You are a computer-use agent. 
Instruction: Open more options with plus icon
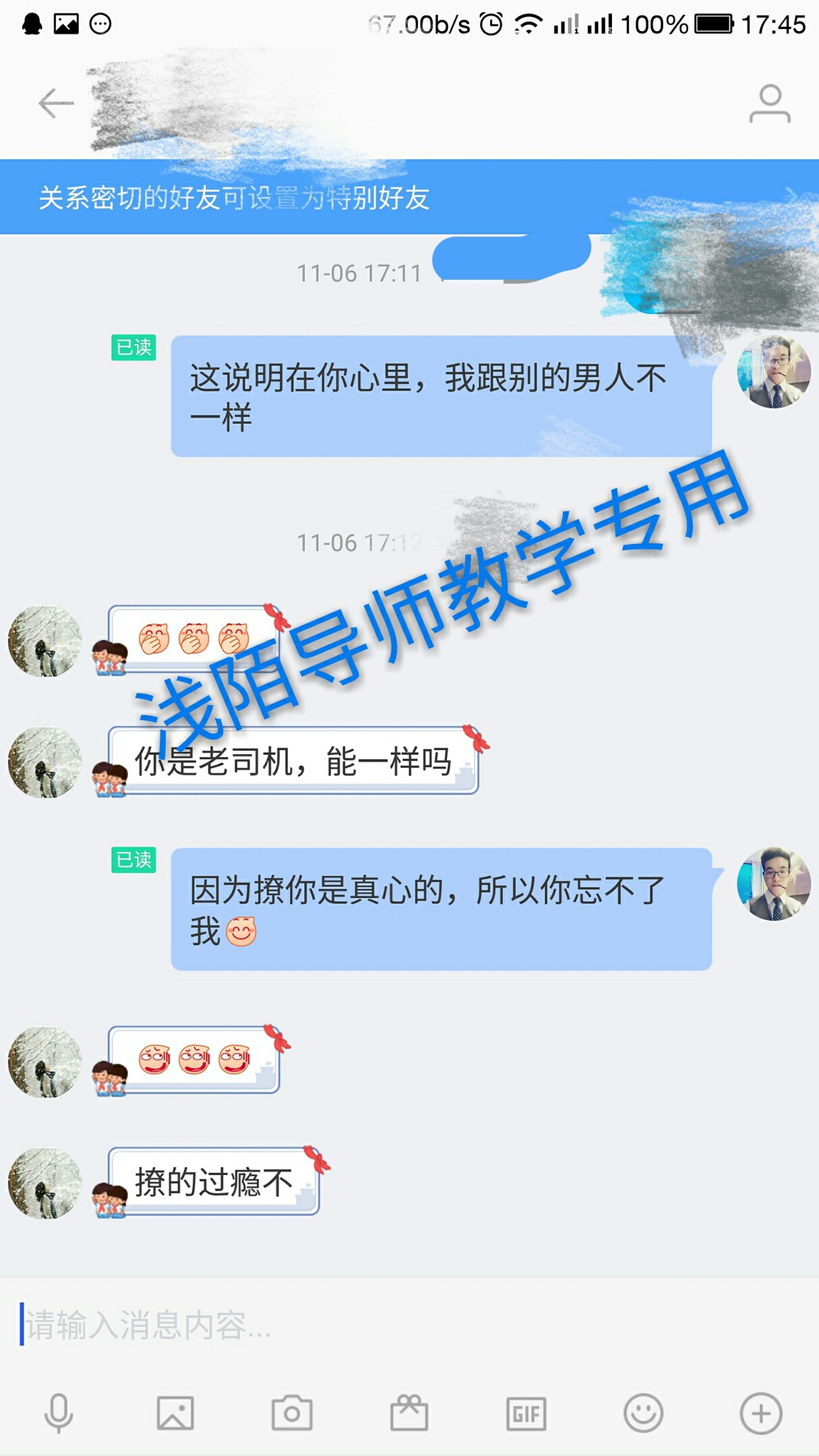click(760, 1413)
